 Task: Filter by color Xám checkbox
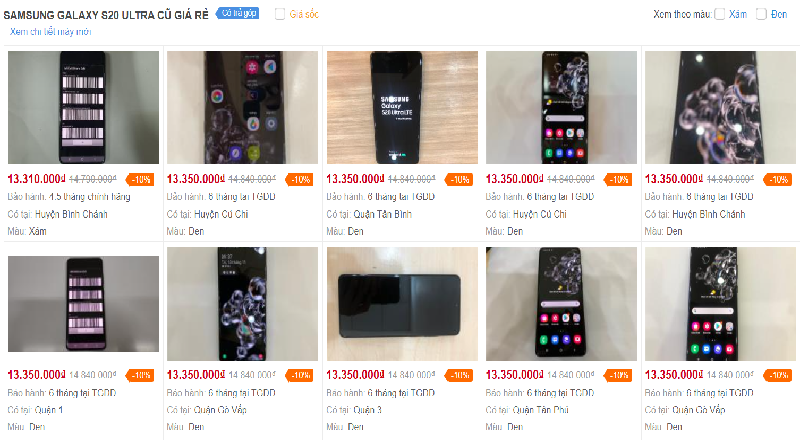tap(720, 14)
